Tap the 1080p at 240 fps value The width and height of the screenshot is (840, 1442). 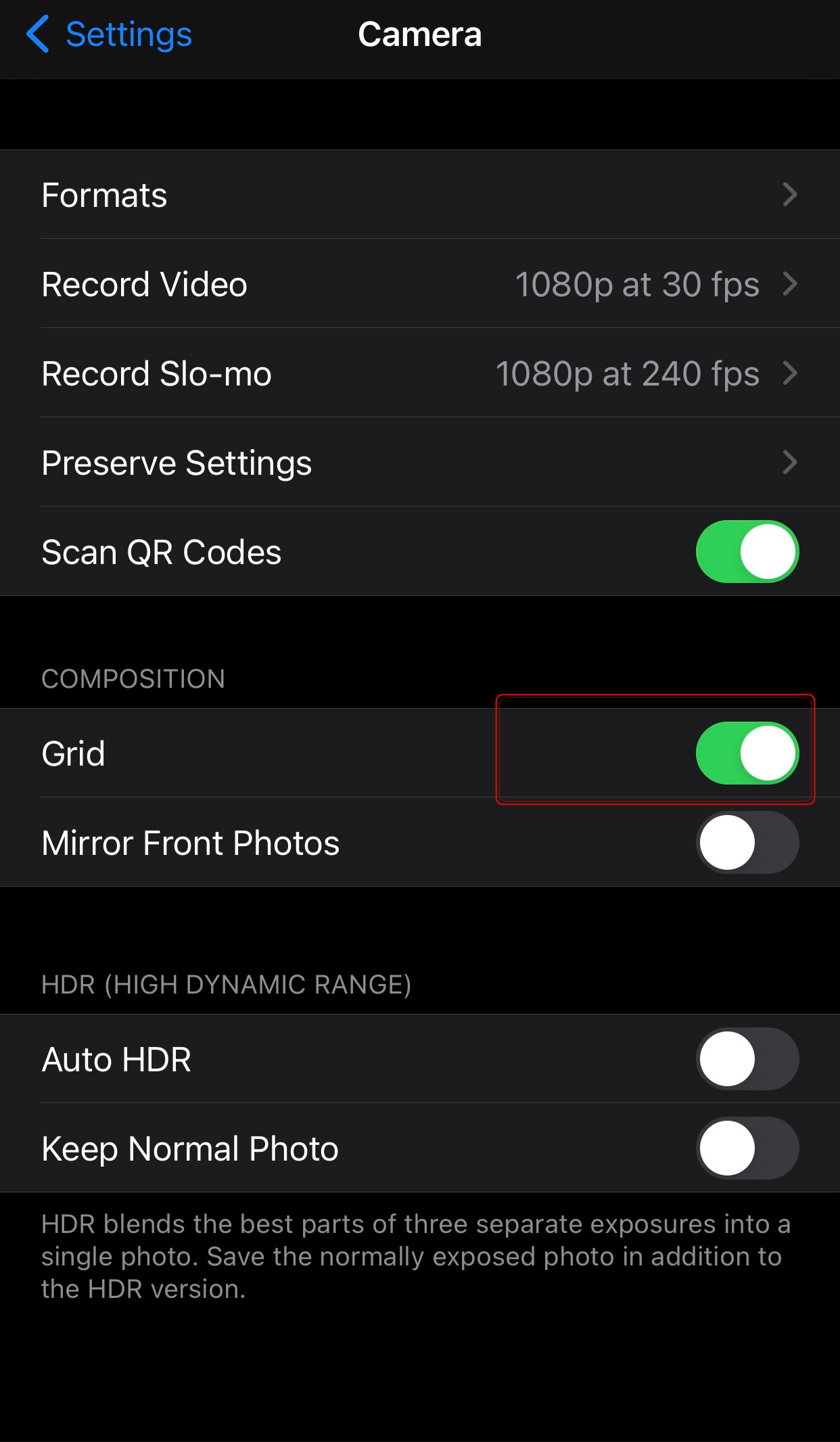click(626, 373)
